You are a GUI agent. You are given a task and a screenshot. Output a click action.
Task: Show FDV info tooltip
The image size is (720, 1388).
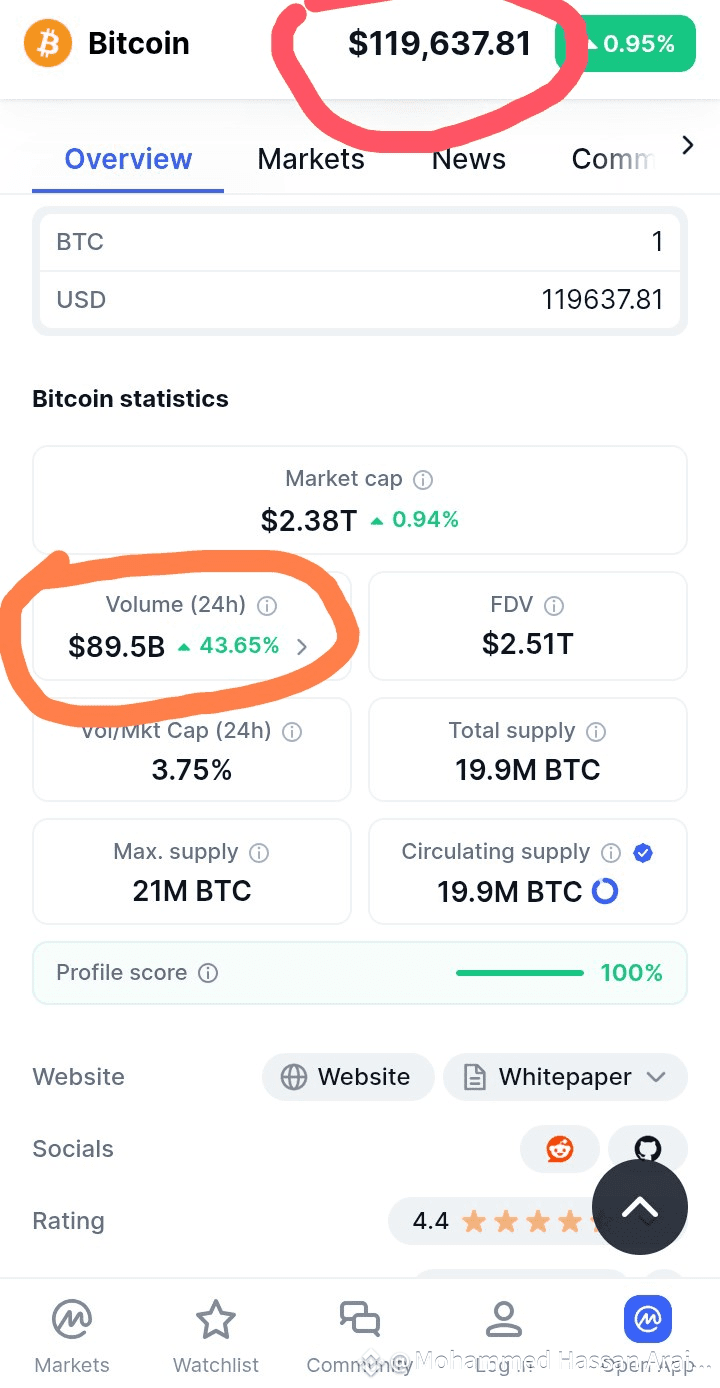pos(554,606)
